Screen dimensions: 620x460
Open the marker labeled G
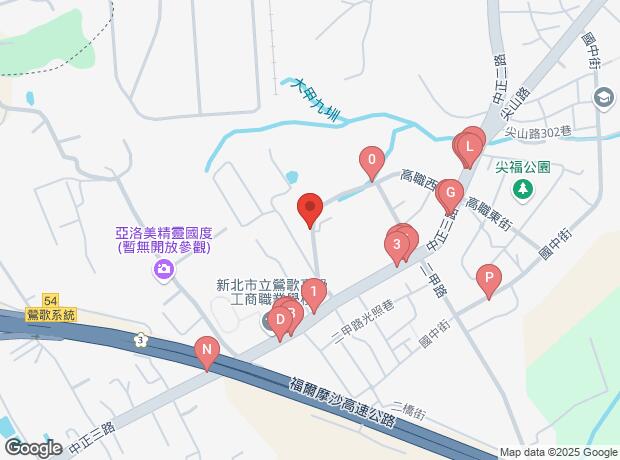[x=449, y=192]
